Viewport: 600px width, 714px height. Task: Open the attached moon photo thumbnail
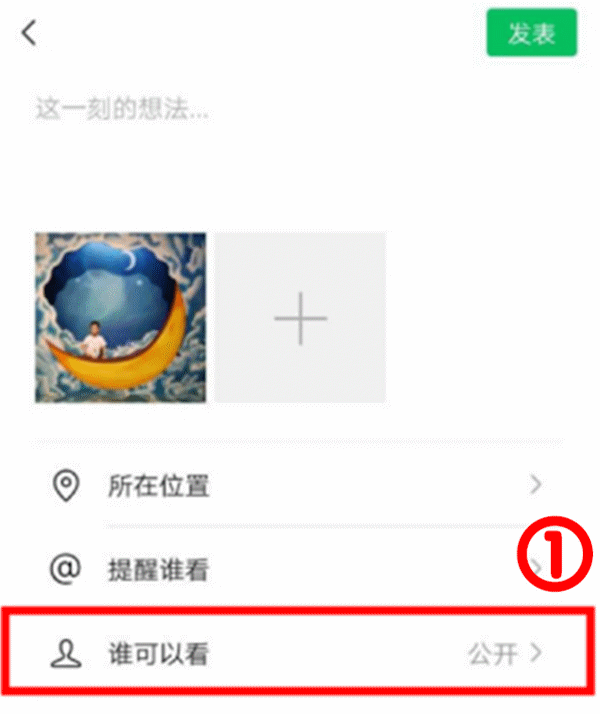(x=120, y=317)
